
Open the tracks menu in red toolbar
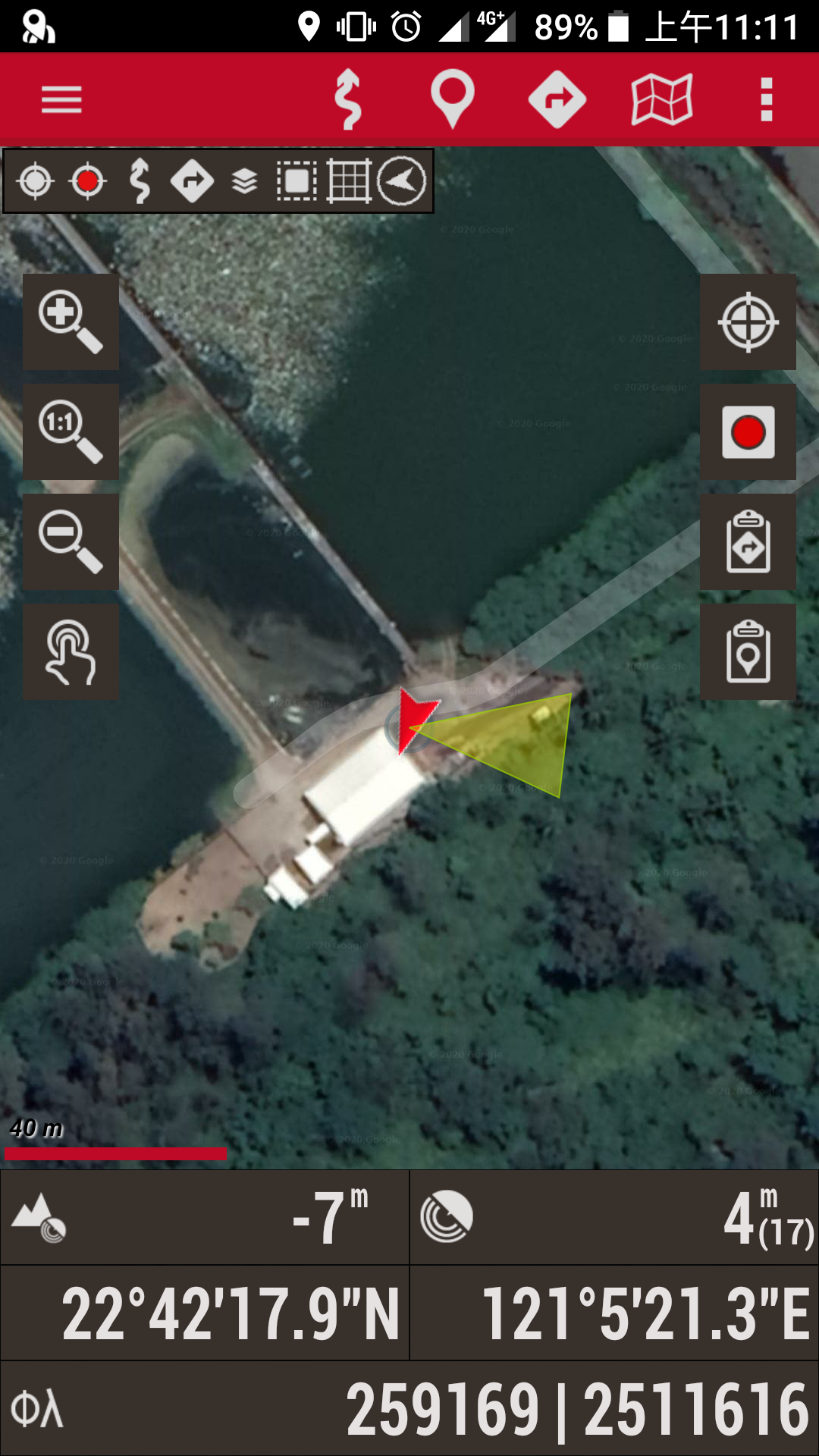tap(348, 99)
